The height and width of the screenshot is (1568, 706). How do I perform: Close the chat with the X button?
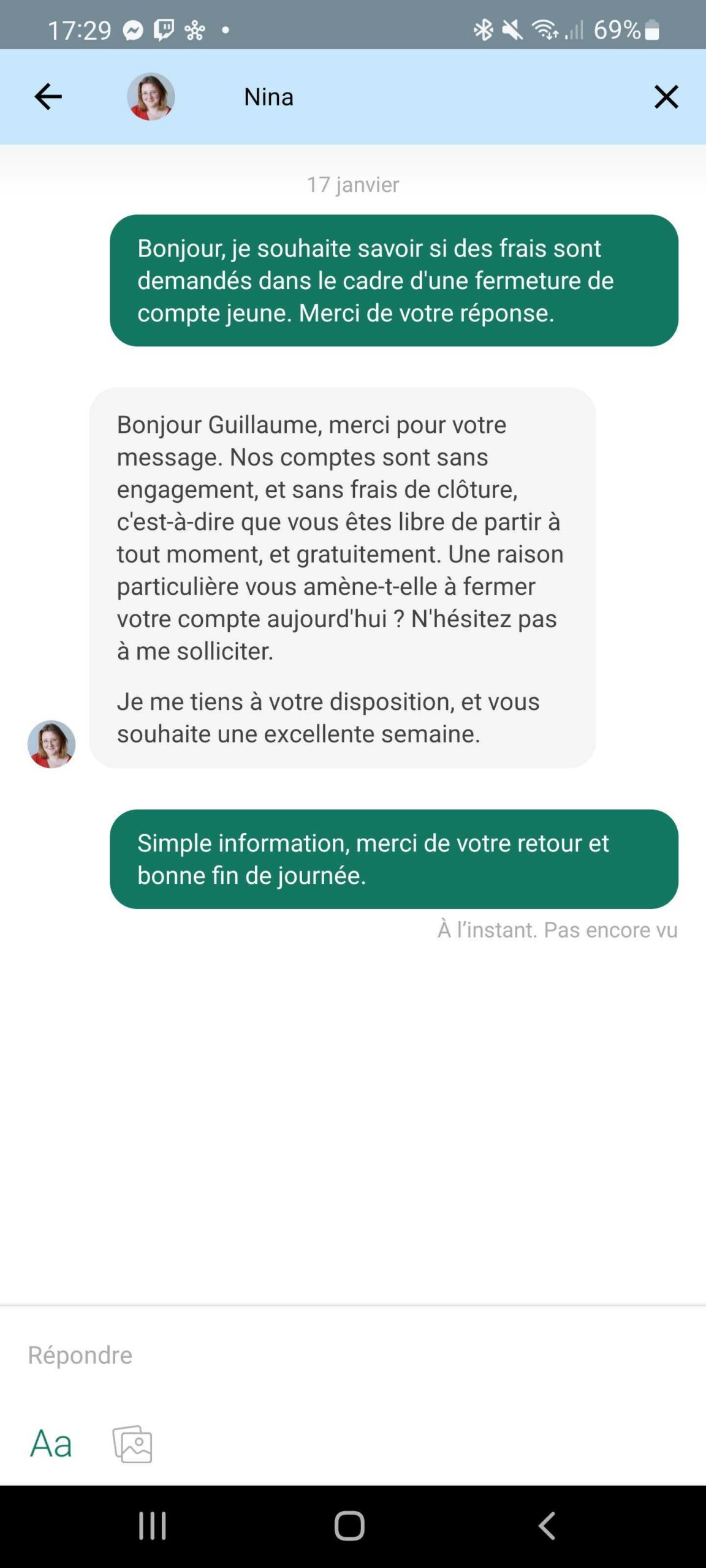665,96
